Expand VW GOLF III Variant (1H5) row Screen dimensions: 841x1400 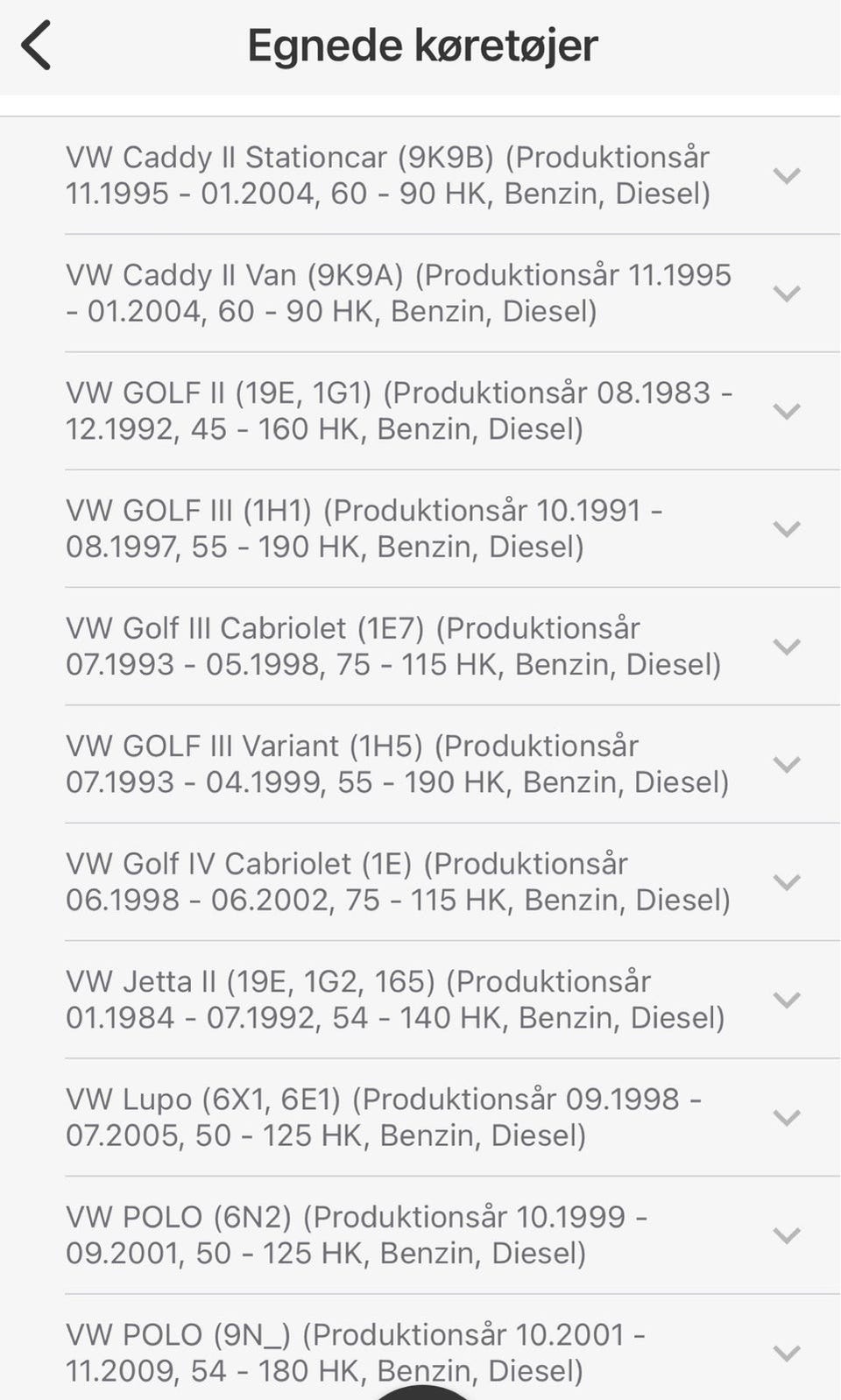[787, 765]
